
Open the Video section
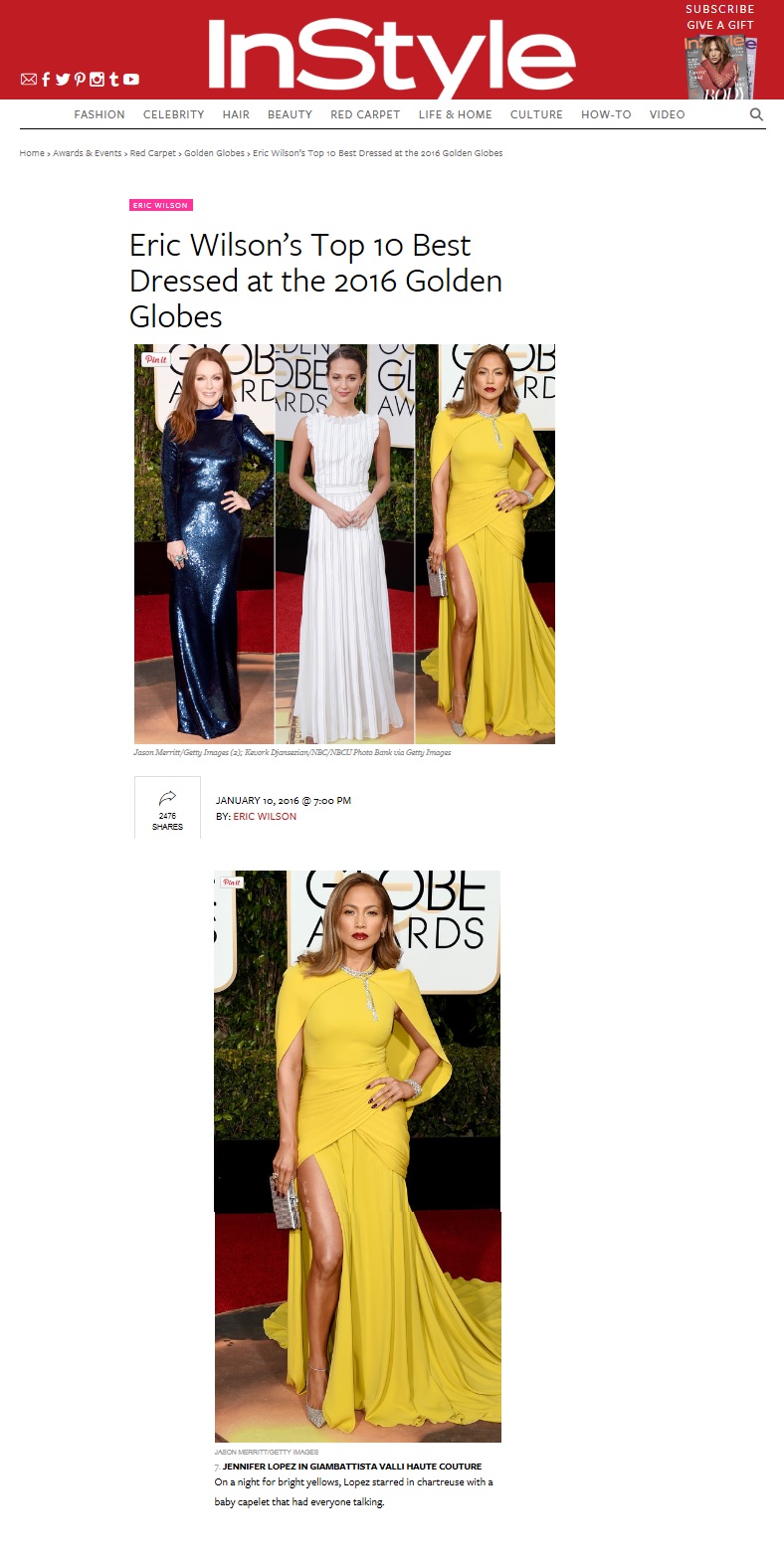coord(667,114)
